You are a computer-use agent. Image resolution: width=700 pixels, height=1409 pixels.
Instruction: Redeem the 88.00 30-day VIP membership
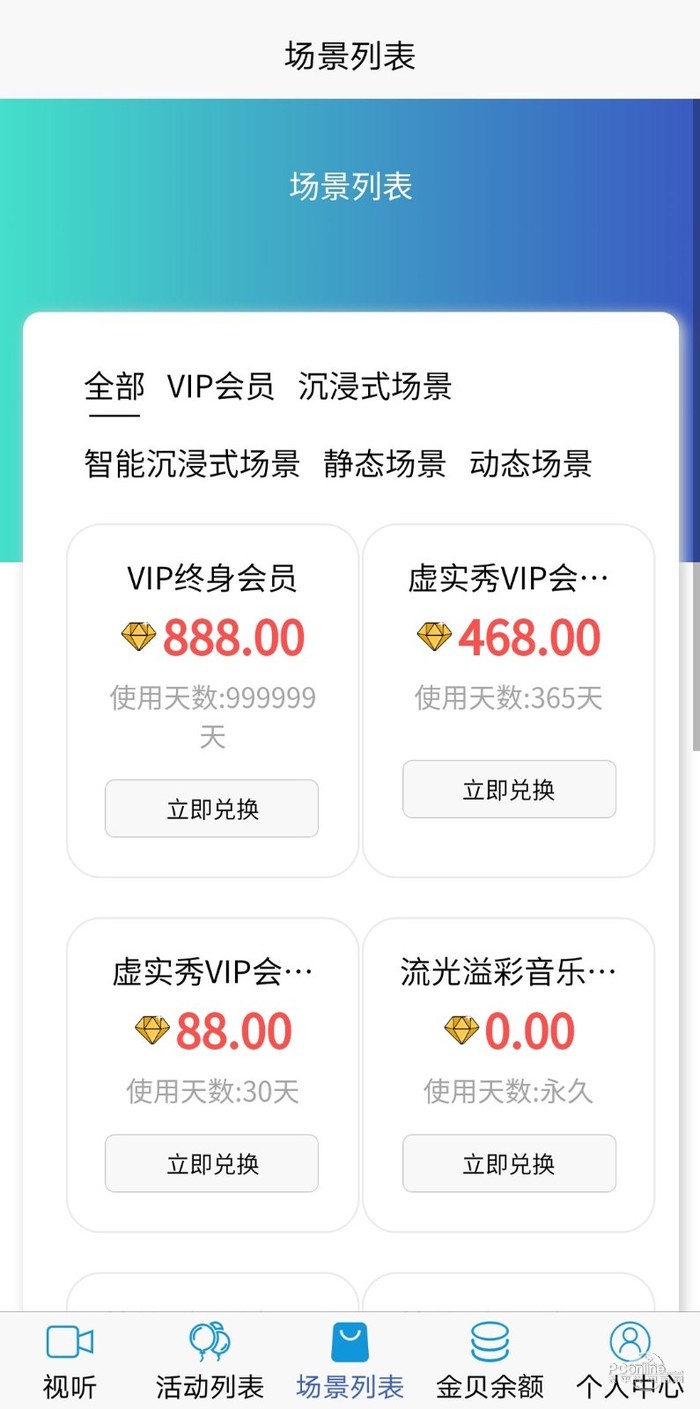pos(212,1163)
